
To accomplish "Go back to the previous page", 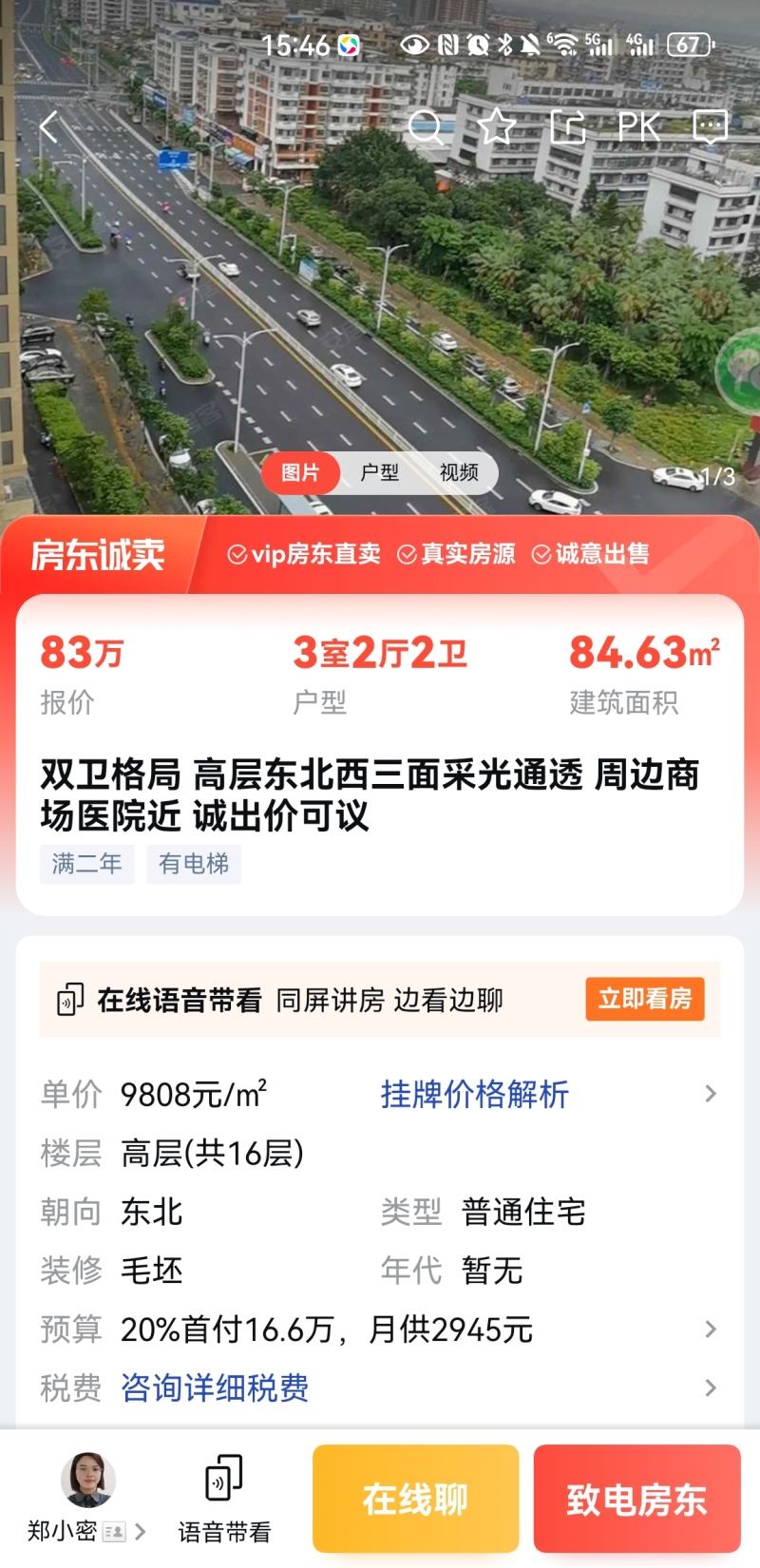I will 49,127.
